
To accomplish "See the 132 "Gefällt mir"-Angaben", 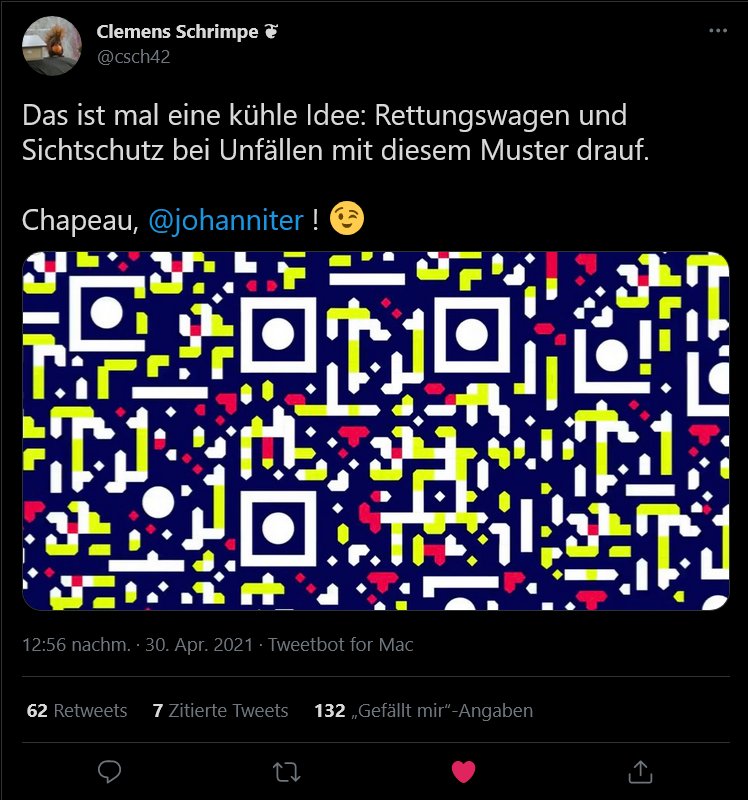I will pyautogui.click(x=423, y=711).
